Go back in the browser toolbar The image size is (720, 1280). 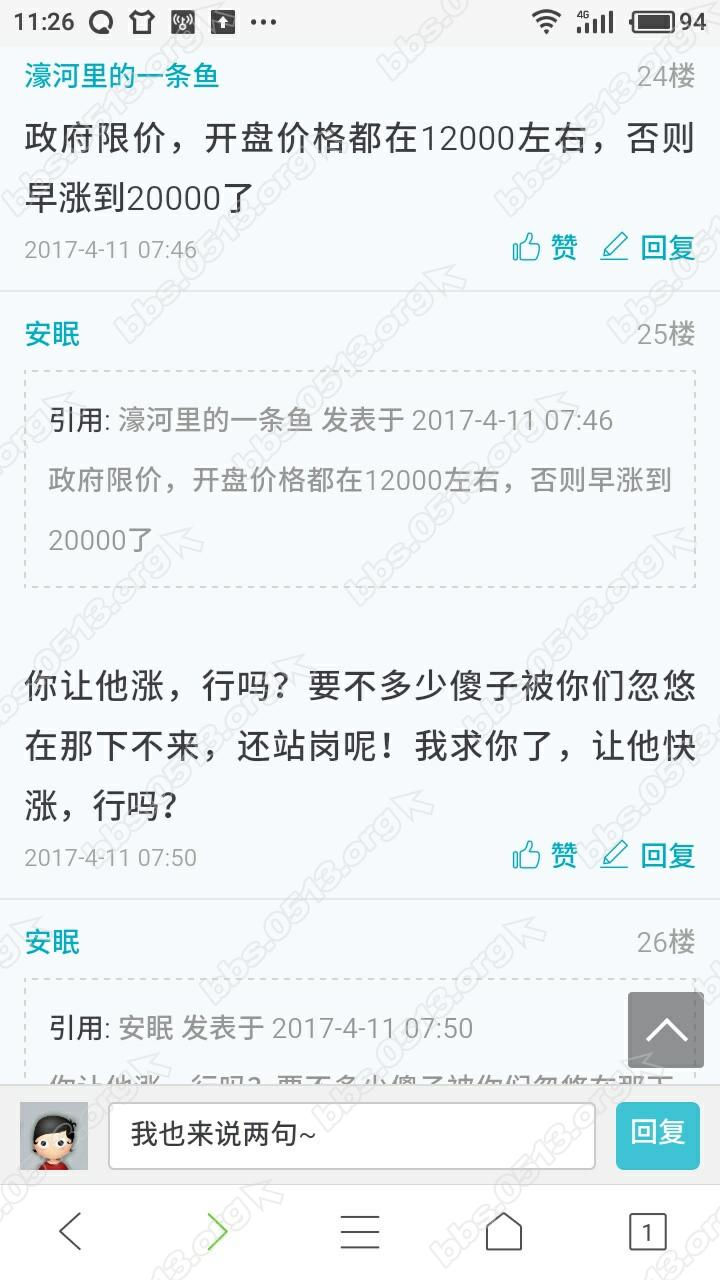tap(71, 1232)
